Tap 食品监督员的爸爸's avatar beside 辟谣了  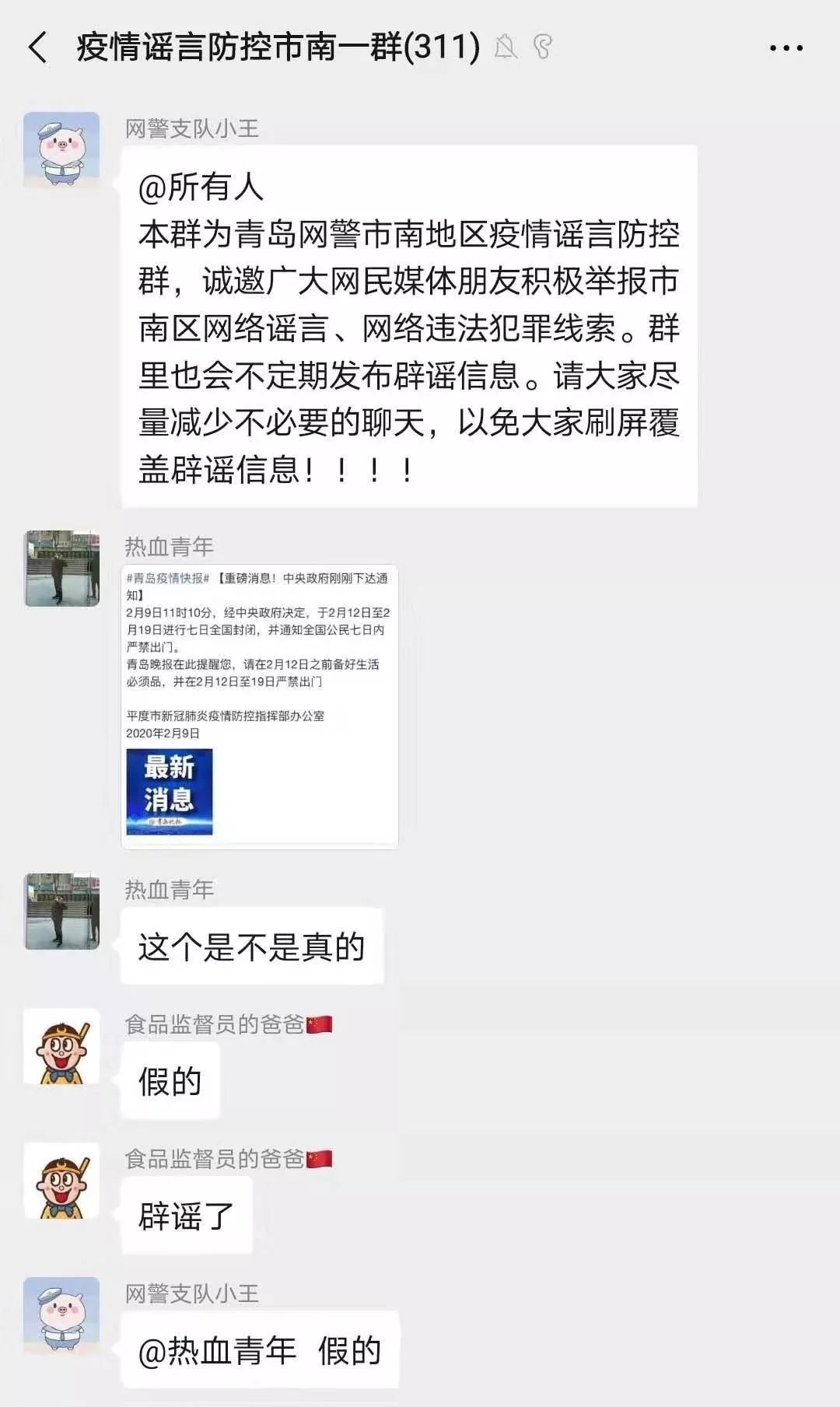(x=61, y=1181)
